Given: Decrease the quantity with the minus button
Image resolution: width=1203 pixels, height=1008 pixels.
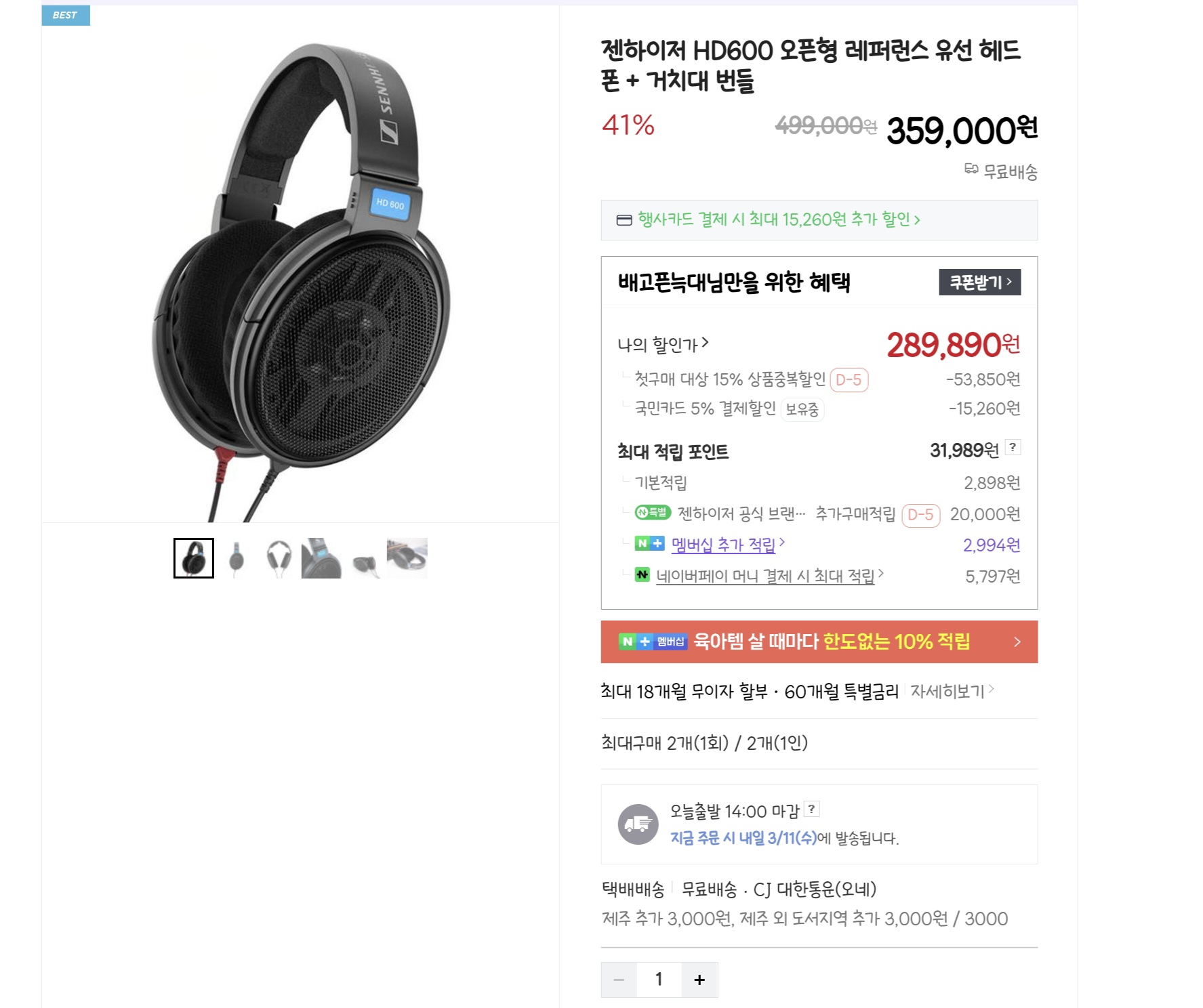Looking at the screenshot, I should coord(619,980).
